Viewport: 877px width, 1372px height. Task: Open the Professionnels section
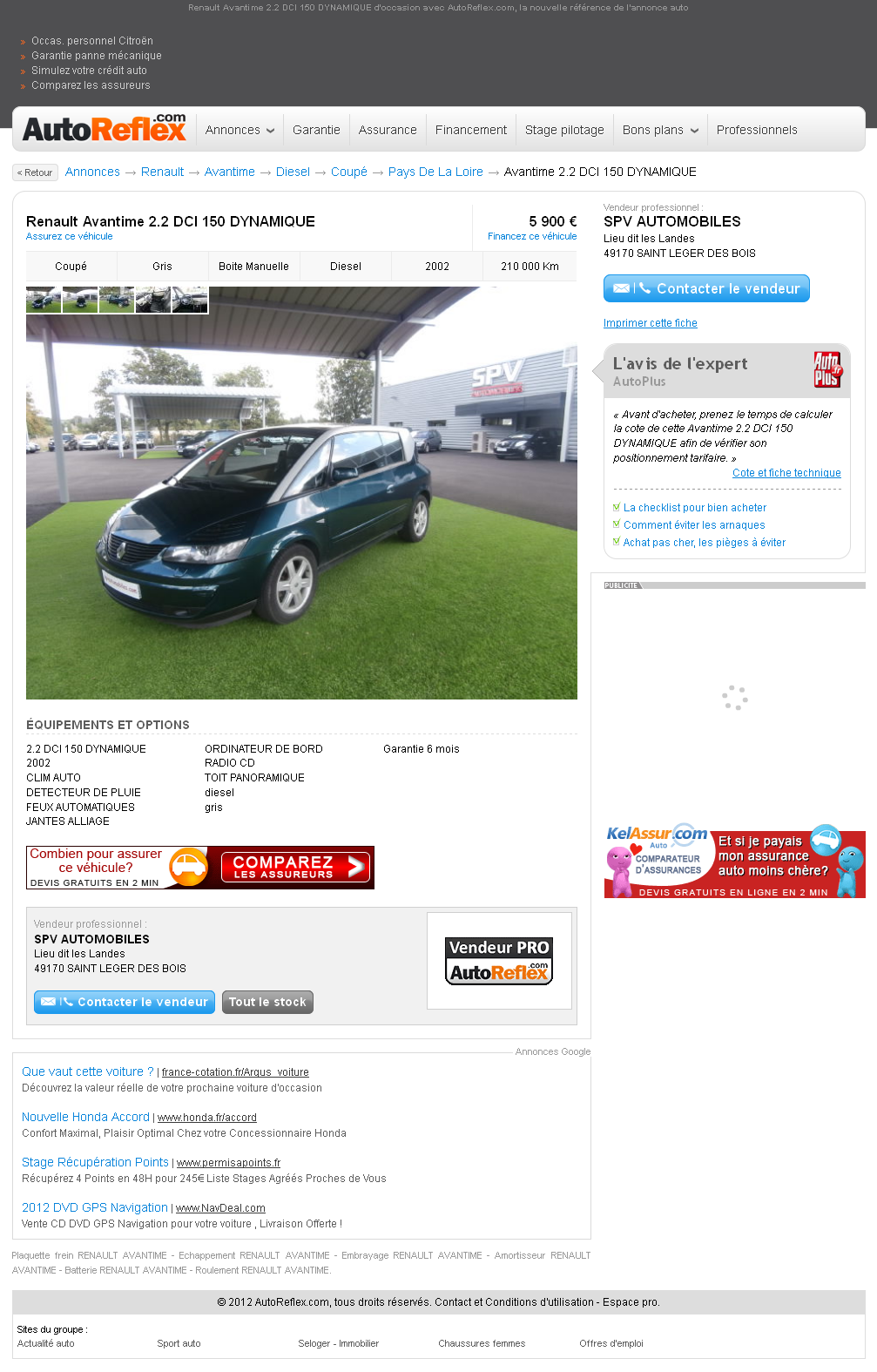coord(756,131)
